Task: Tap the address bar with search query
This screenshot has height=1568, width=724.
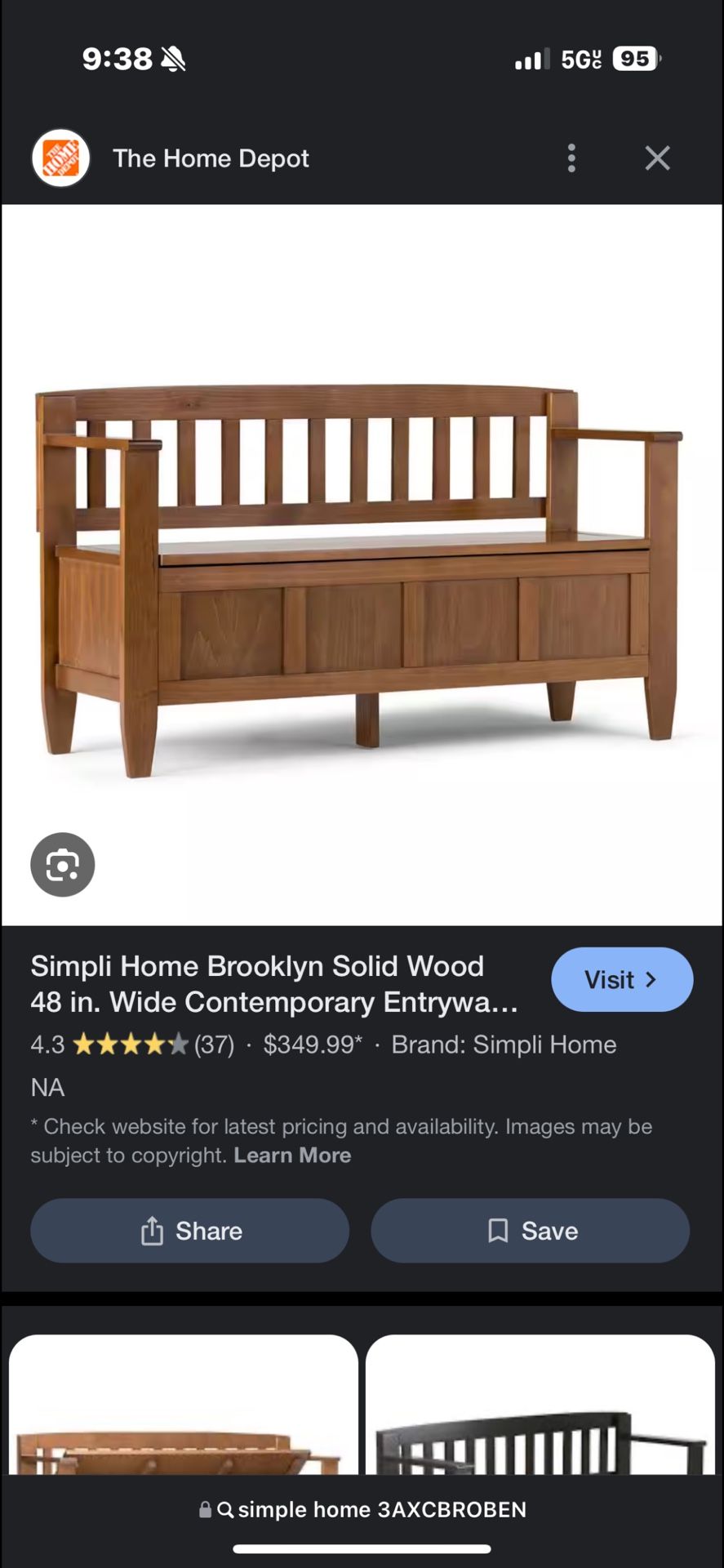Action: click(362, 1509)
